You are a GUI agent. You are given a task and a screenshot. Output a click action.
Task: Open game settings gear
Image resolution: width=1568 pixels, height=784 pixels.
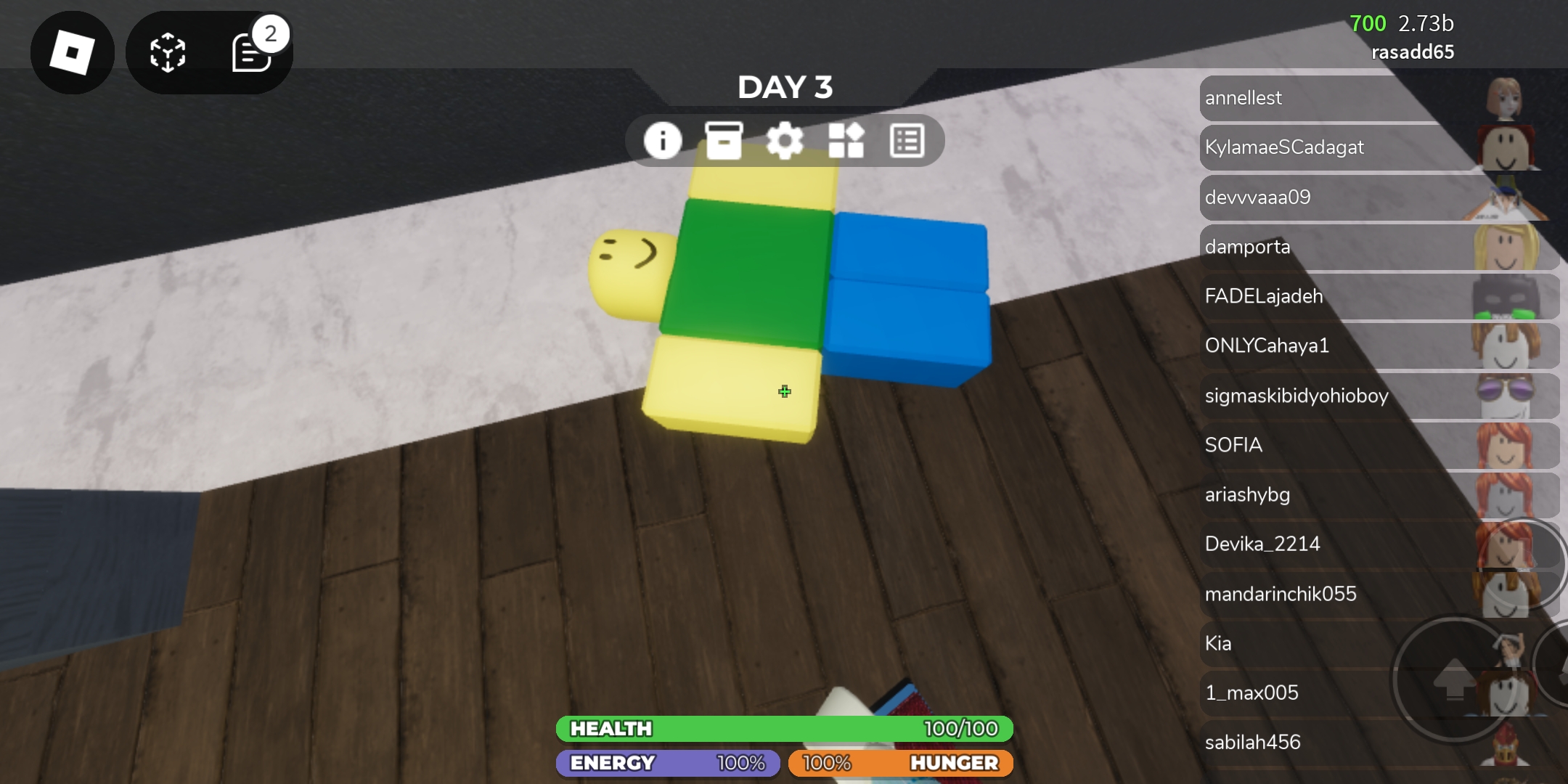click(x=785, y=140)
